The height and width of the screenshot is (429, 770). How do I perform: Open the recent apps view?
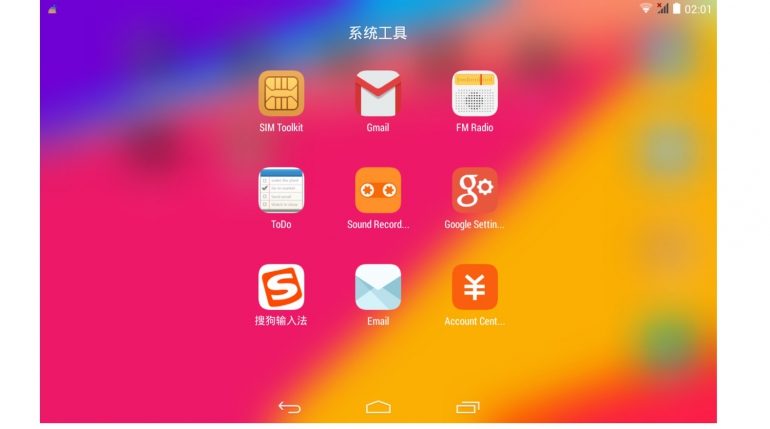click(467, 407)
